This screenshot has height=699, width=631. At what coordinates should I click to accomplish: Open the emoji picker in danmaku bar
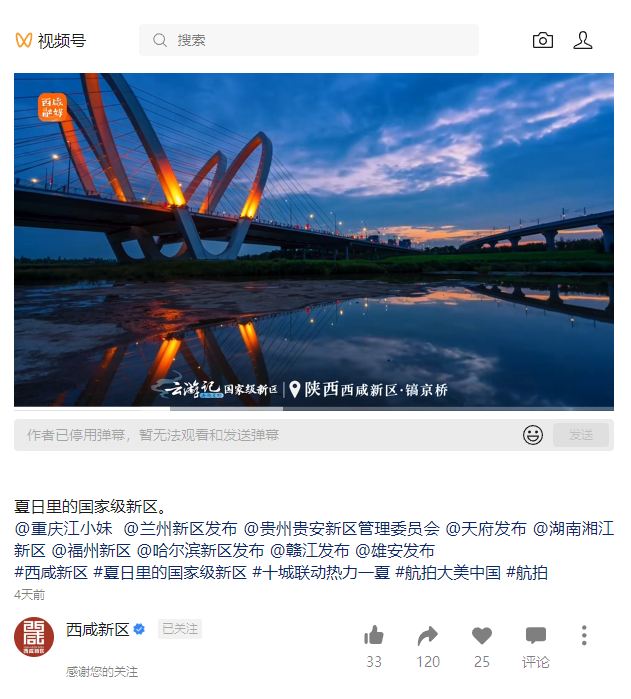point(533,435)
